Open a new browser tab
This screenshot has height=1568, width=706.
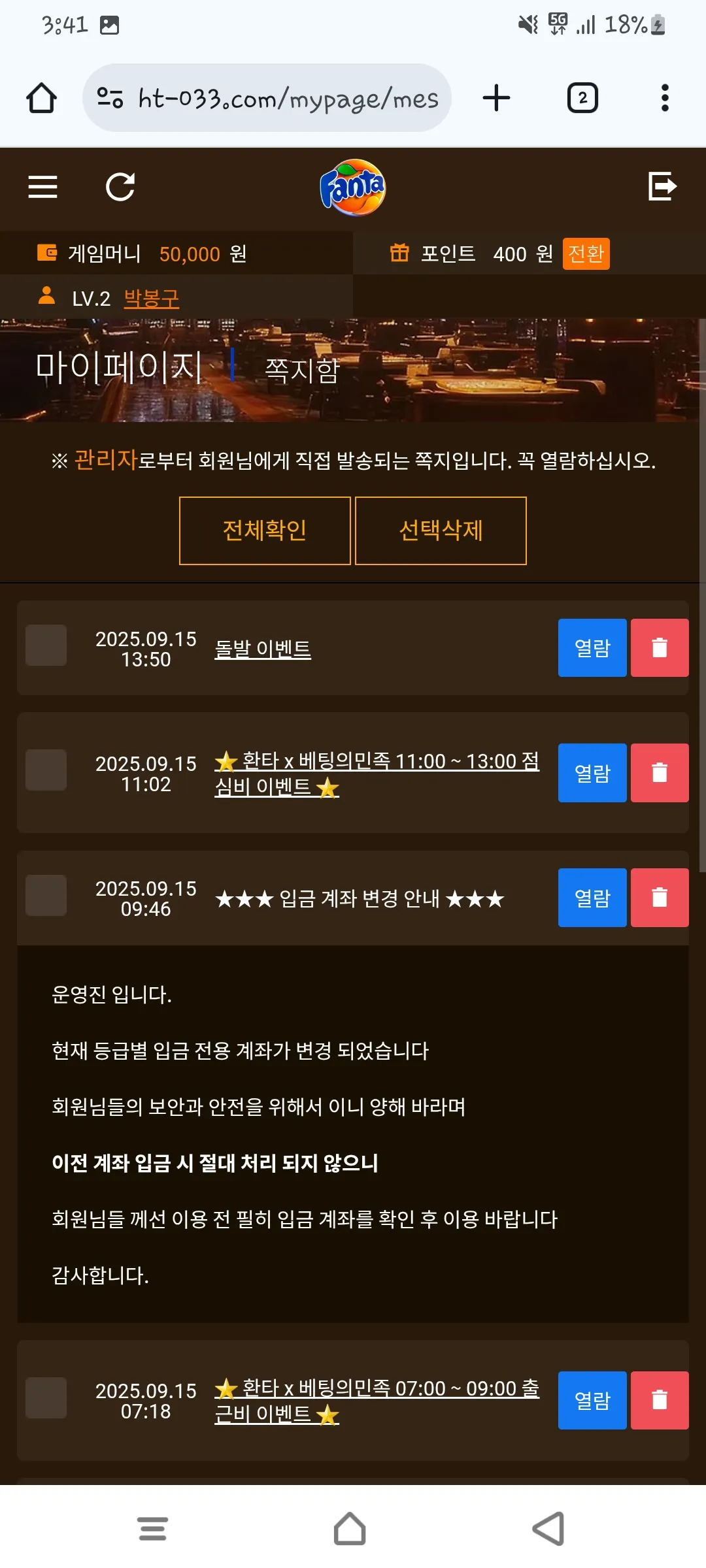496,98
